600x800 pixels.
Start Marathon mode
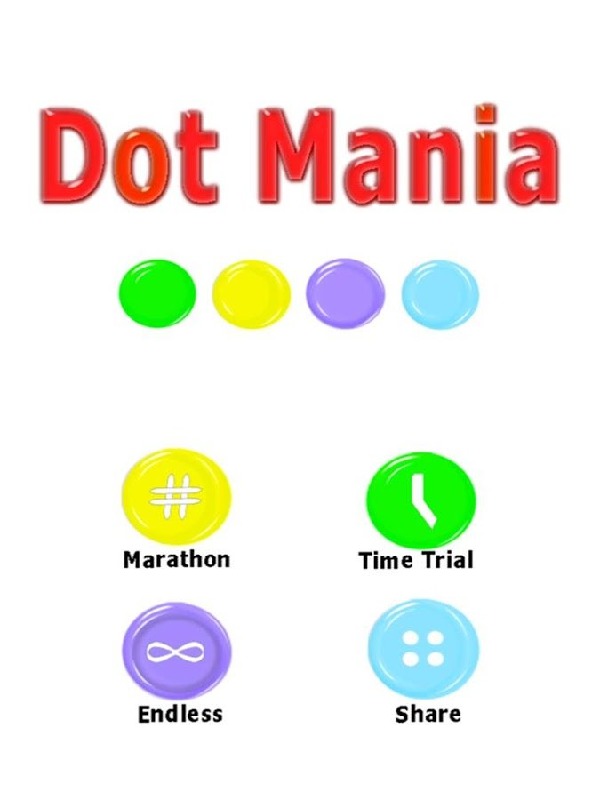pos(175,496)
